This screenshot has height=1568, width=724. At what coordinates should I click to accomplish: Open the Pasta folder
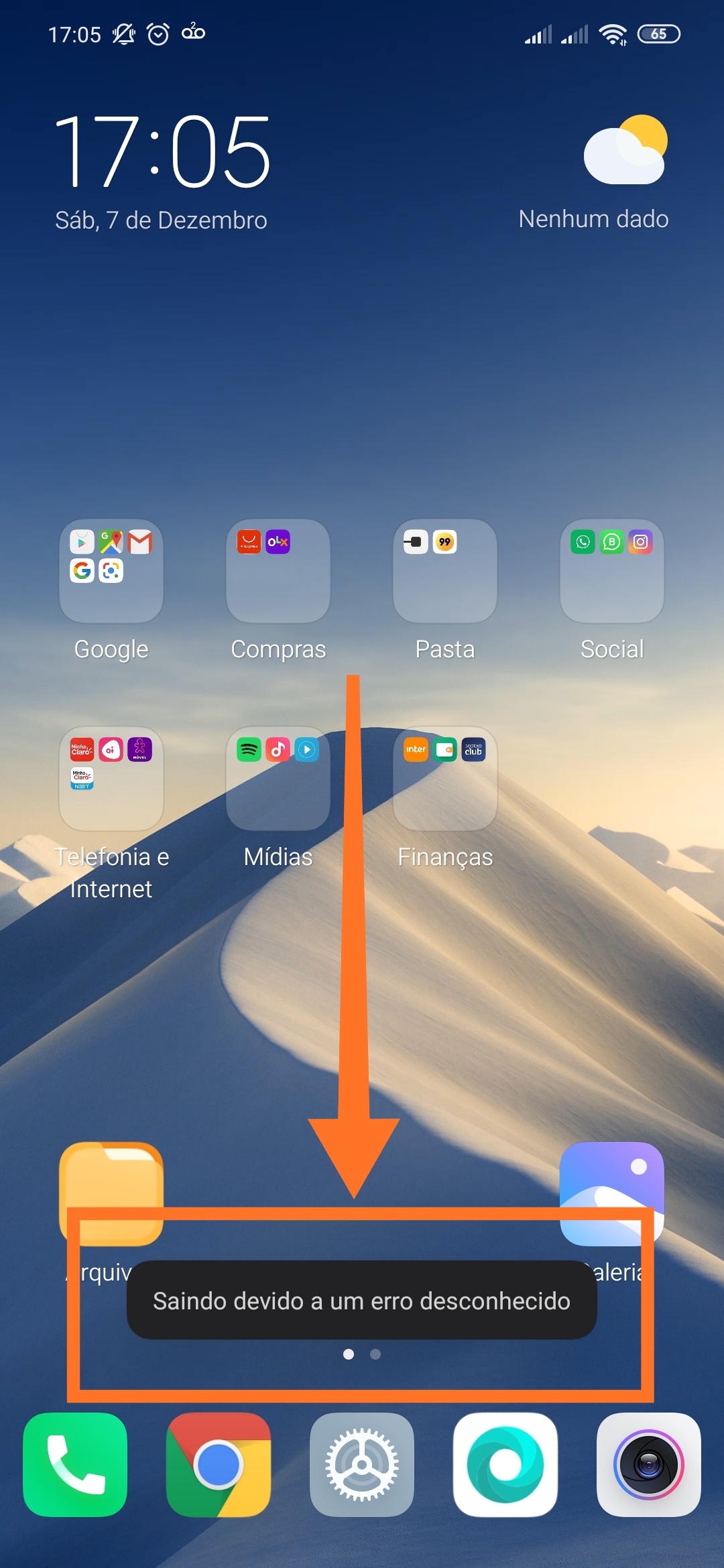tap(445, 571)
